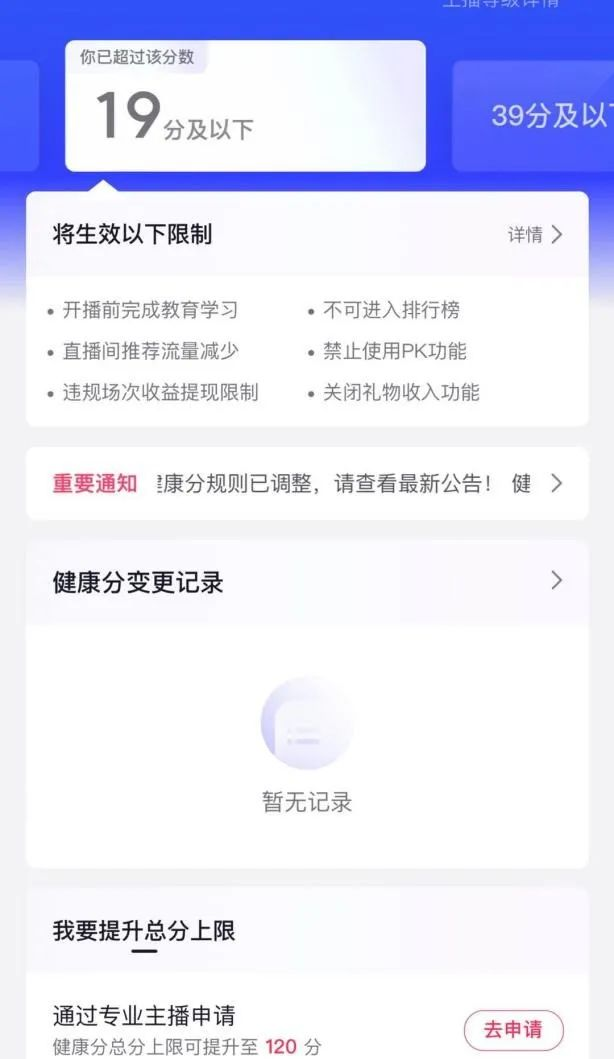
Task: Select the 19分及以下 score card
Action: click(245, 106)
